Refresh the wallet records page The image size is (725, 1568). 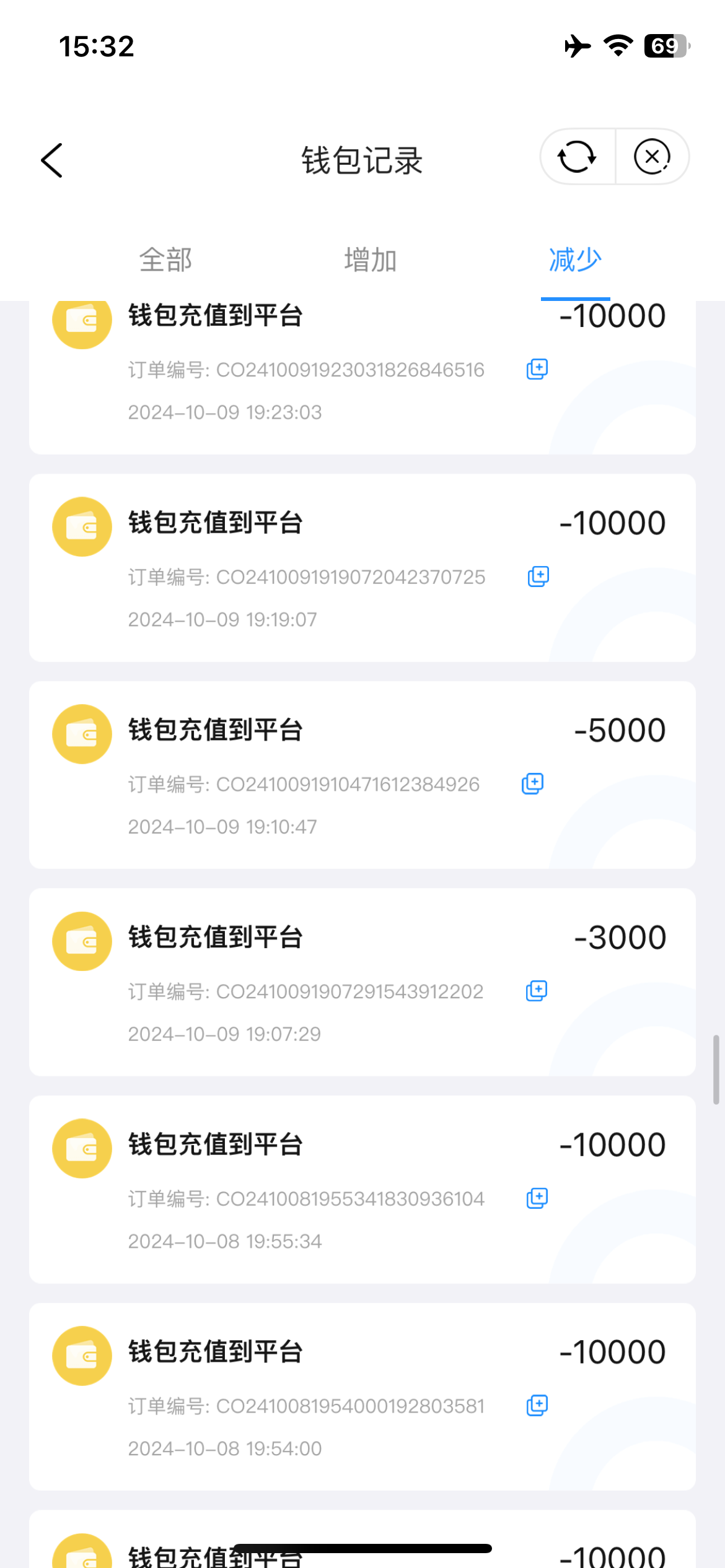(577, 157)
